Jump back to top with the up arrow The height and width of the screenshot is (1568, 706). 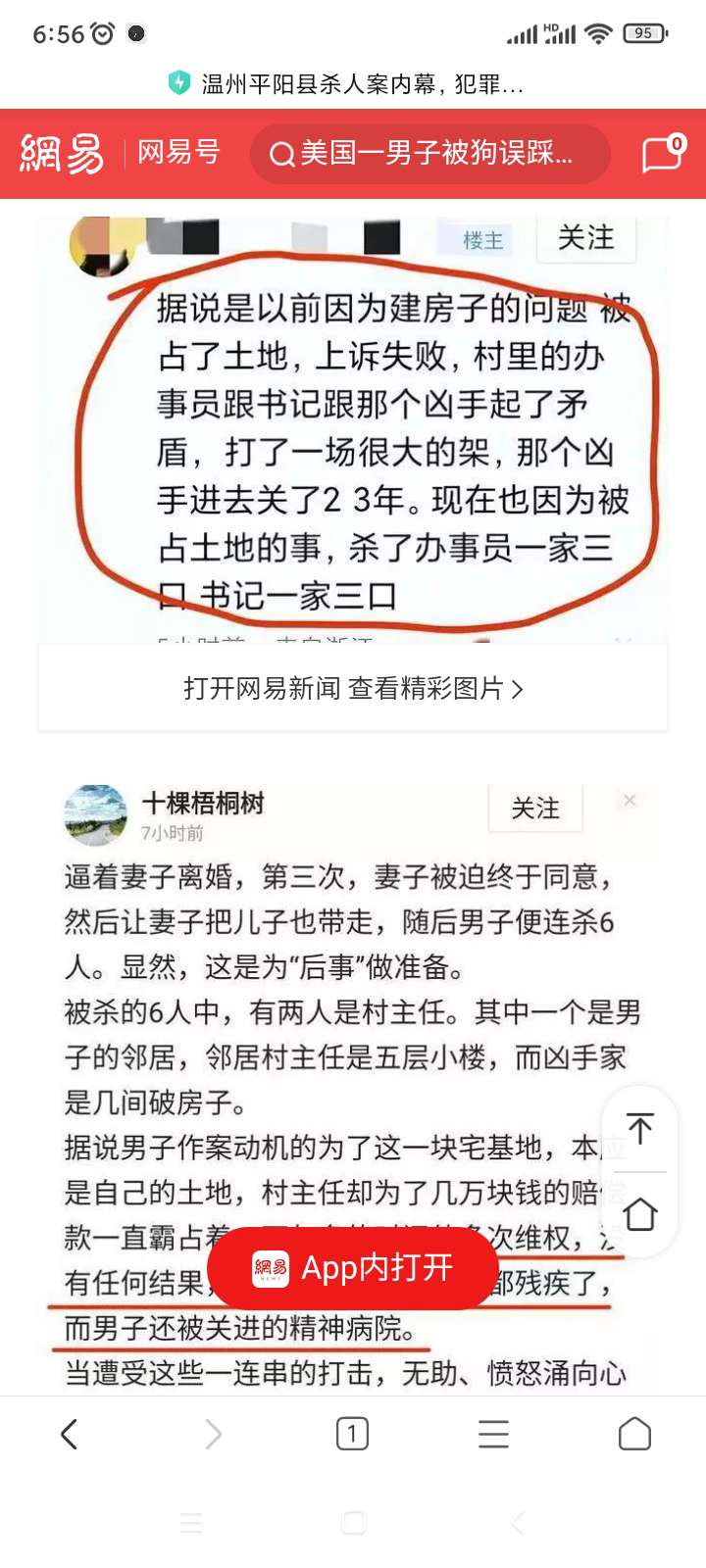pos(640,1129)
